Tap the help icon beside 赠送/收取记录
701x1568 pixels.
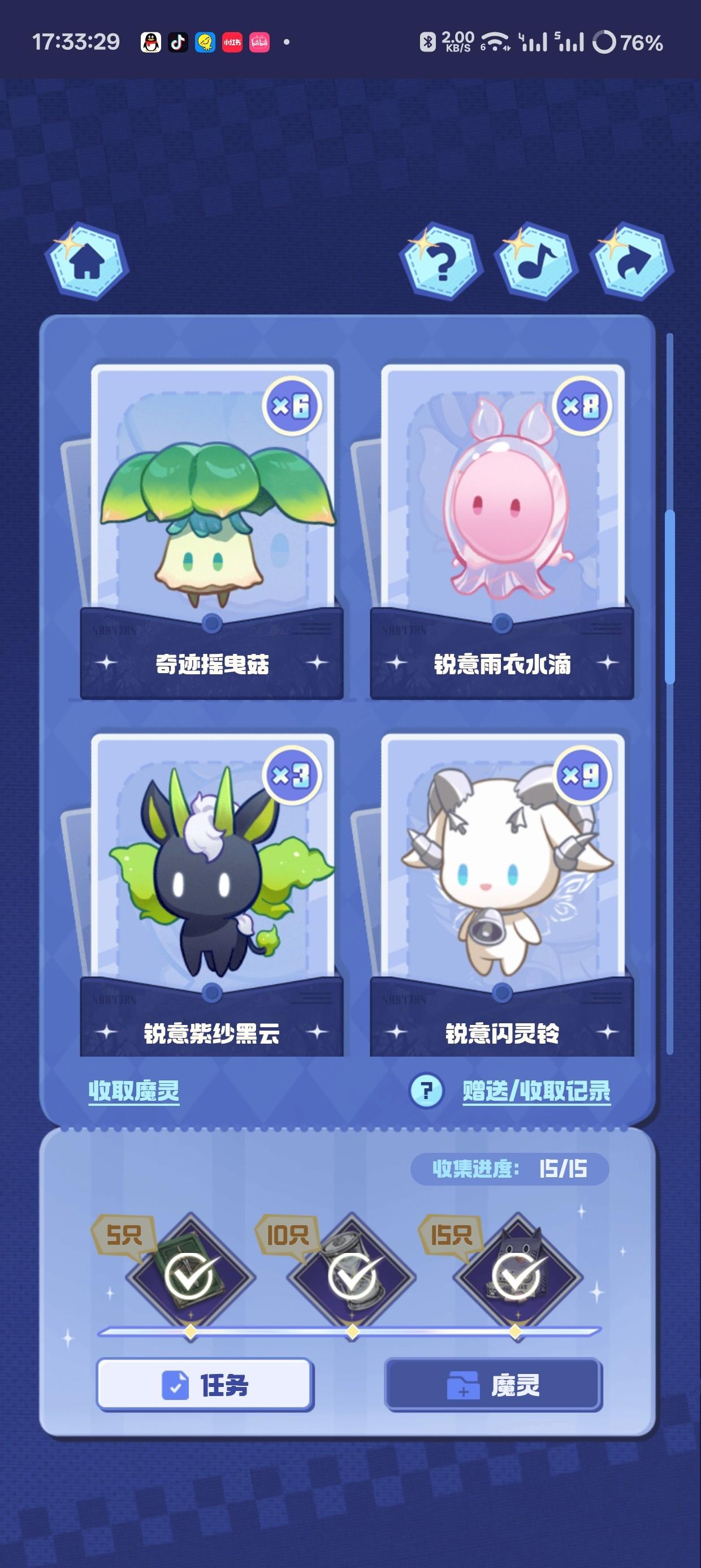[x=427, y=1091]
